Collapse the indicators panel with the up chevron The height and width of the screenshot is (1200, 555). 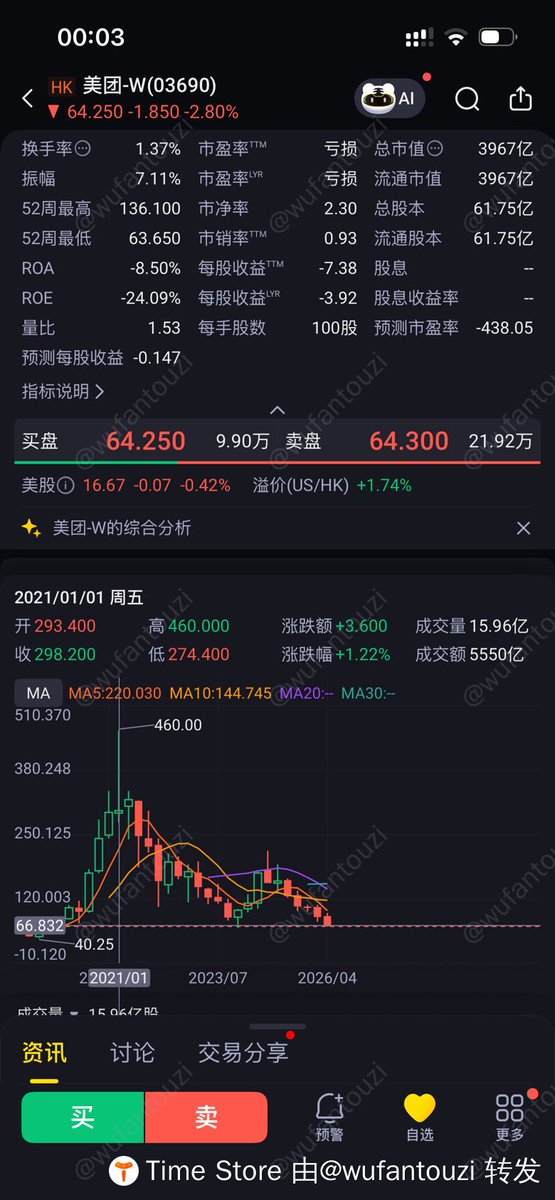[277, 410]
